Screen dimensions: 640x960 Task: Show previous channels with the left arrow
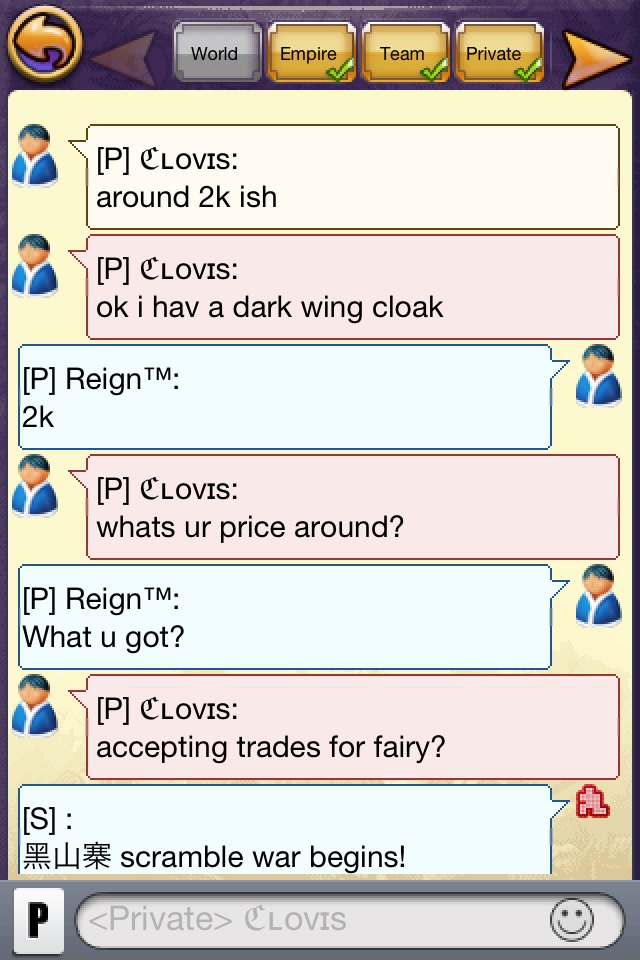click(126, 57)
